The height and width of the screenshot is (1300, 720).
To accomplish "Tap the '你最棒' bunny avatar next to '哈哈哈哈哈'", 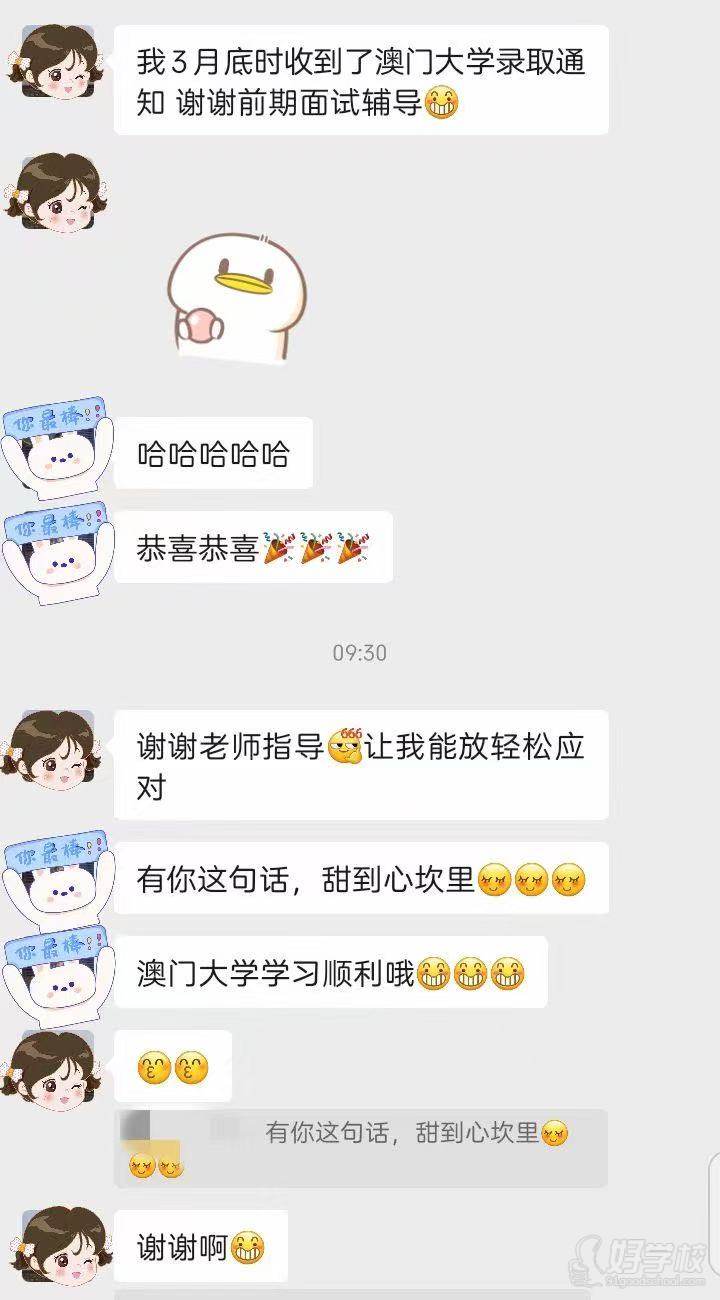I will (57, 450).
